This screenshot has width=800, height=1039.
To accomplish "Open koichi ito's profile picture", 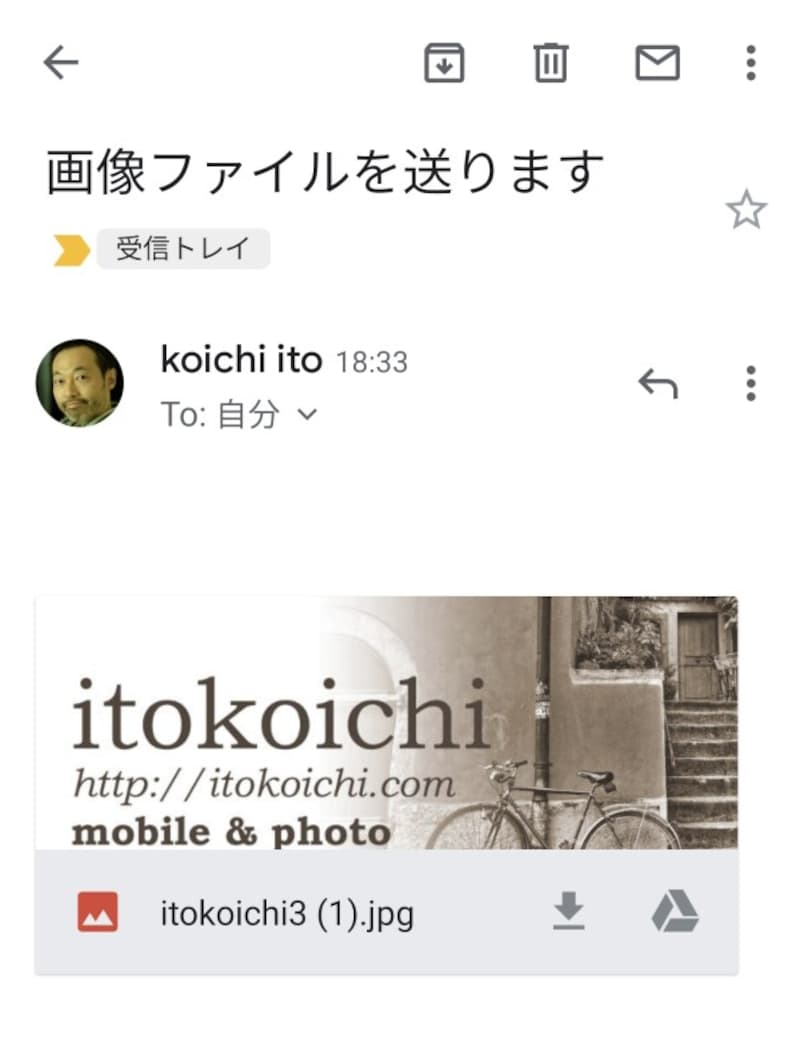I will (x=79, y=382).
